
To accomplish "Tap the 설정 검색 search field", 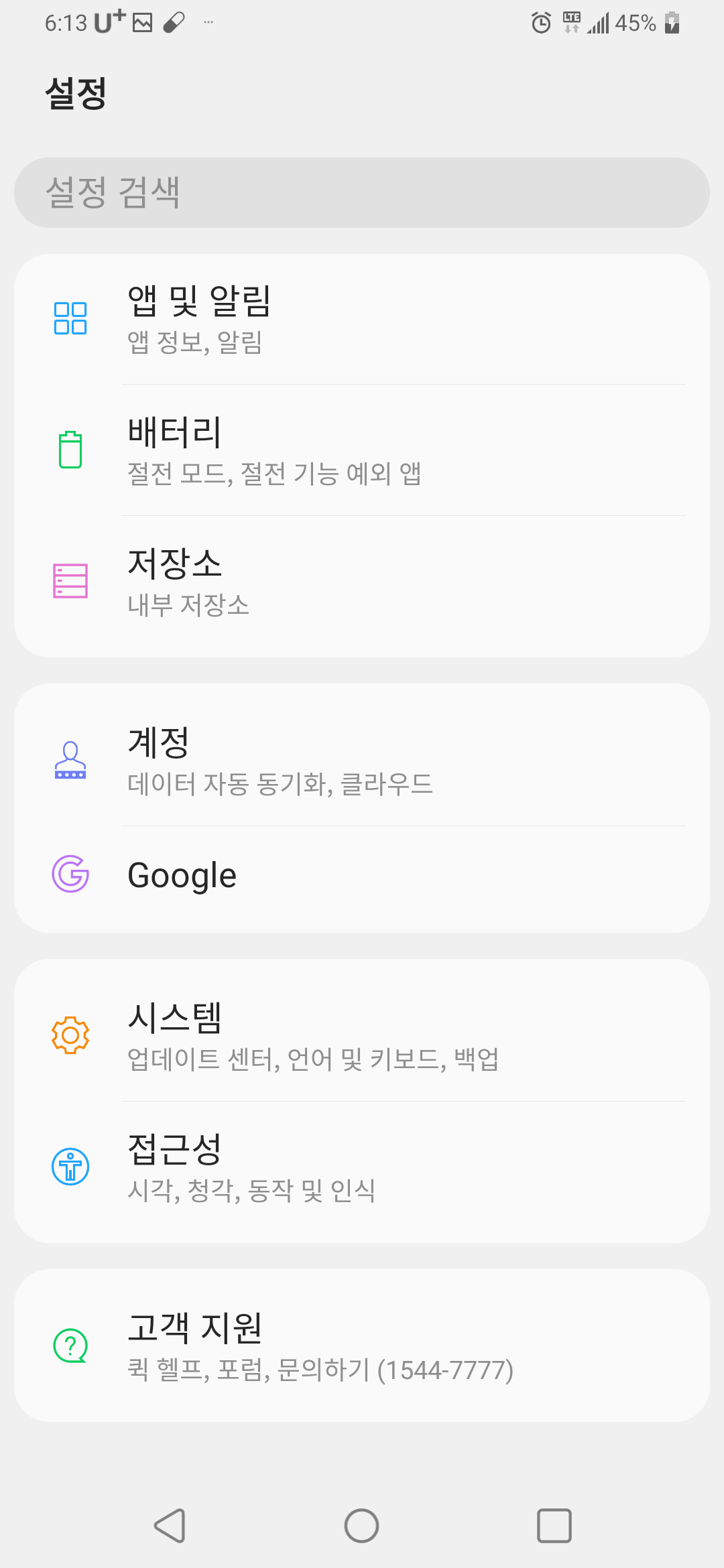I will coord(362,192).
